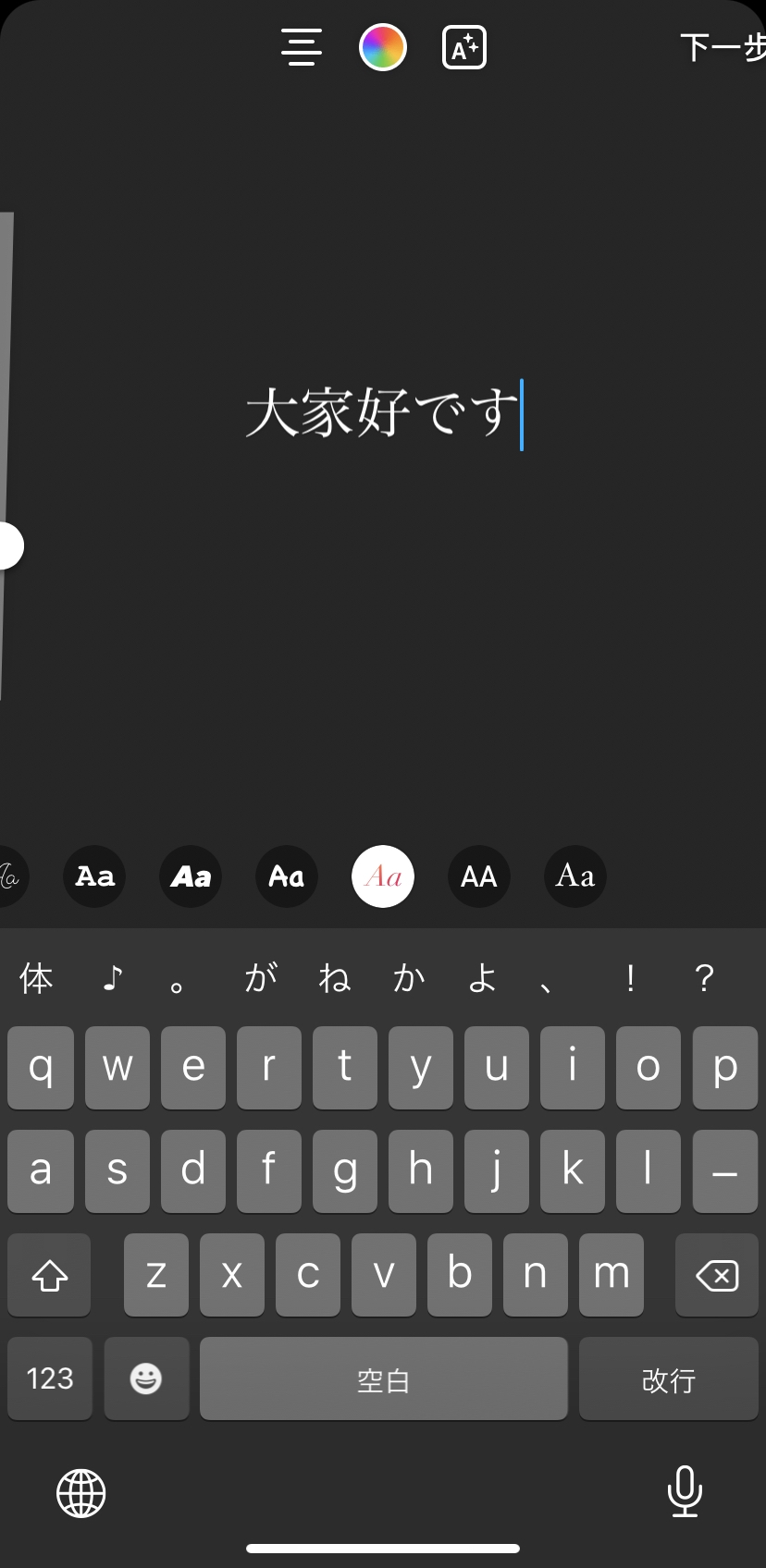Pick the bold italic Aa font
This screenshot has width=766, height=1568.
(x=191, y=876)
